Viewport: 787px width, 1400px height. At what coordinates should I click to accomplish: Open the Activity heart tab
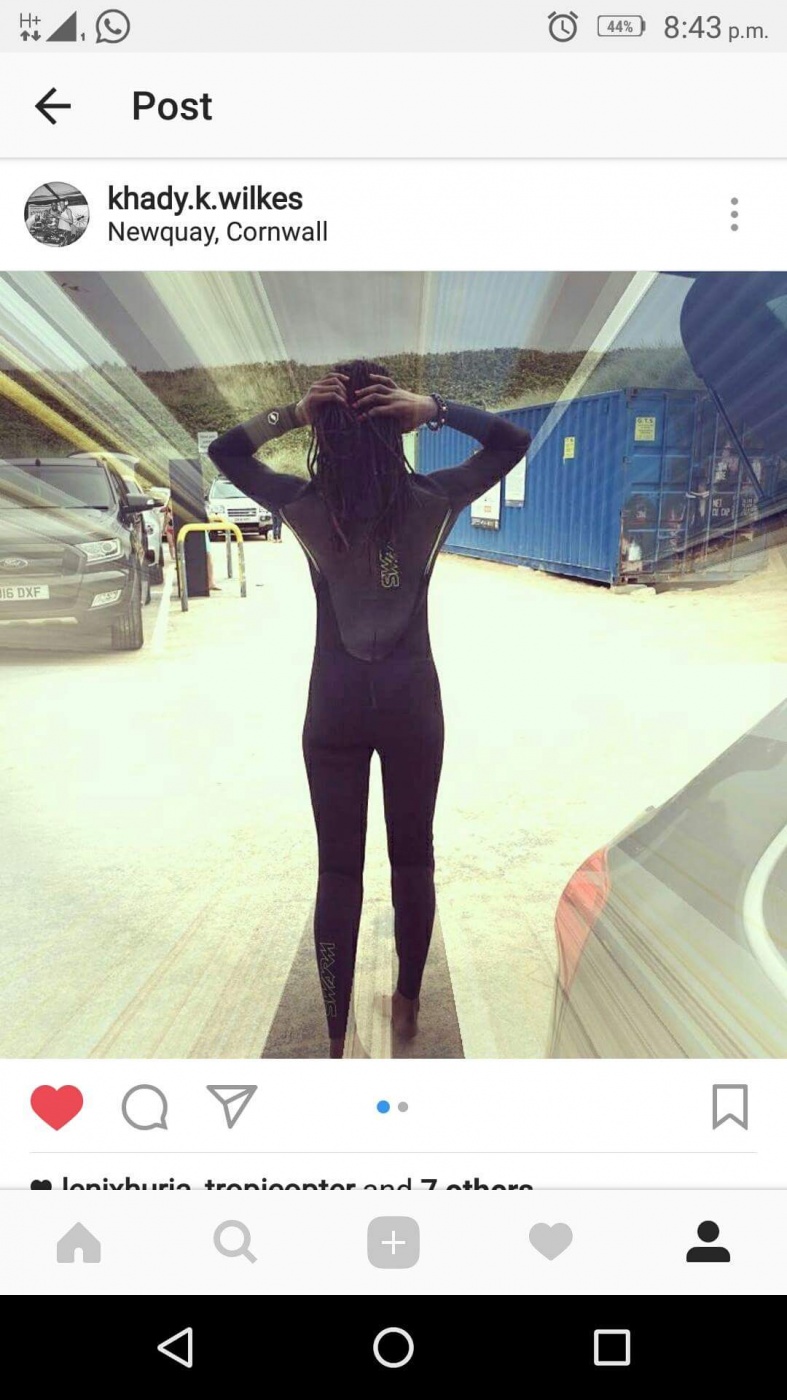pyautogui.click(x=550, y=1243)
